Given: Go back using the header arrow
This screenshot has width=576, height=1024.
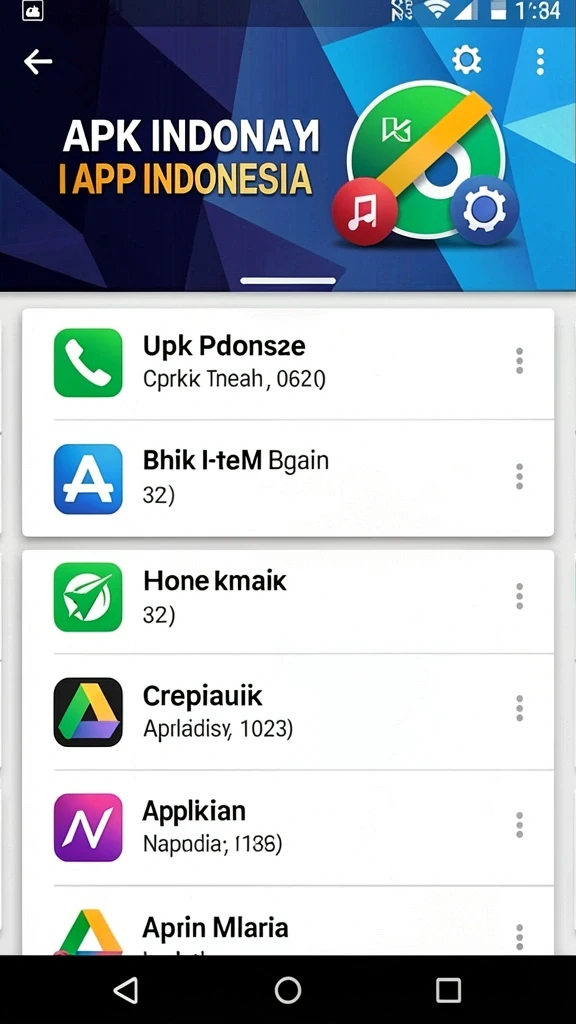Looking at the screenshot, I should point(38,61).
